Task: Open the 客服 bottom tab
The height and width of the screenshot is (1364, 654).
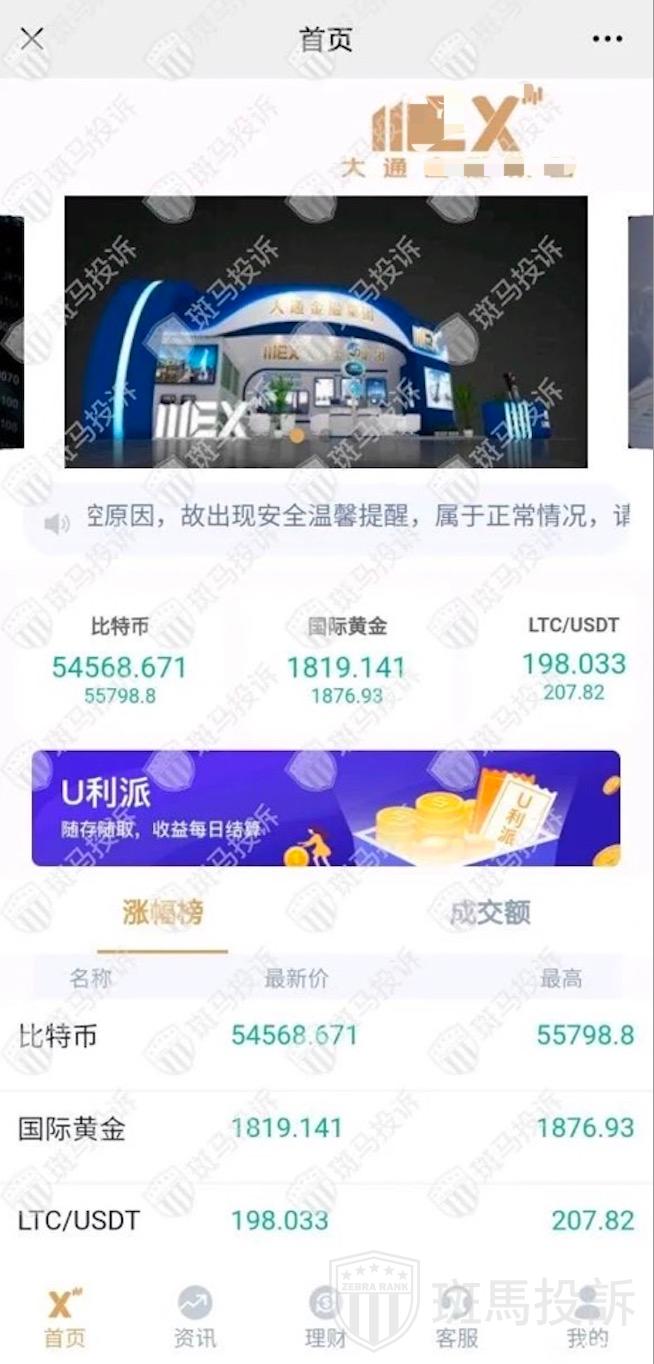Action: (457, 1318)
